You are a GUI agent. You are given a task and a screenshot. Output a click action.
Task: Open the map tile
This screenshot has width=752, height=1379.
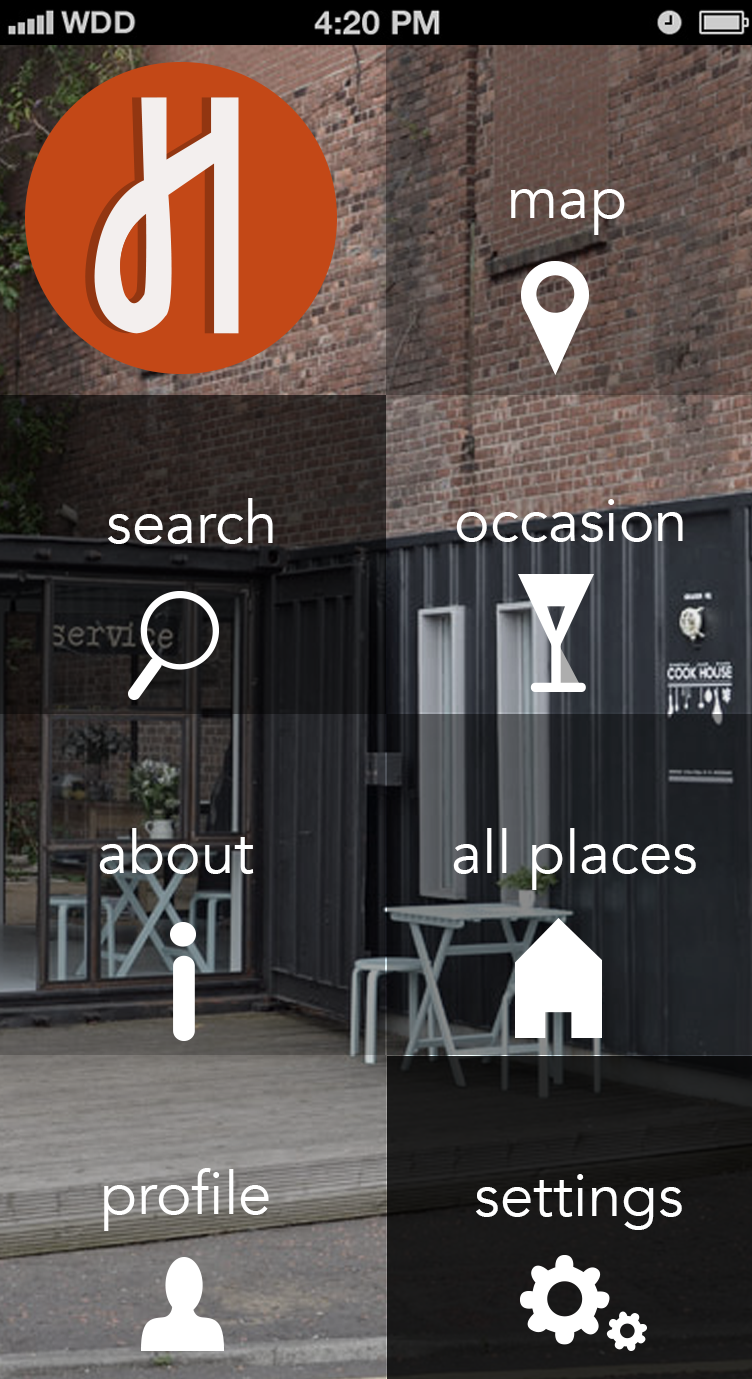tap(567, 270)
